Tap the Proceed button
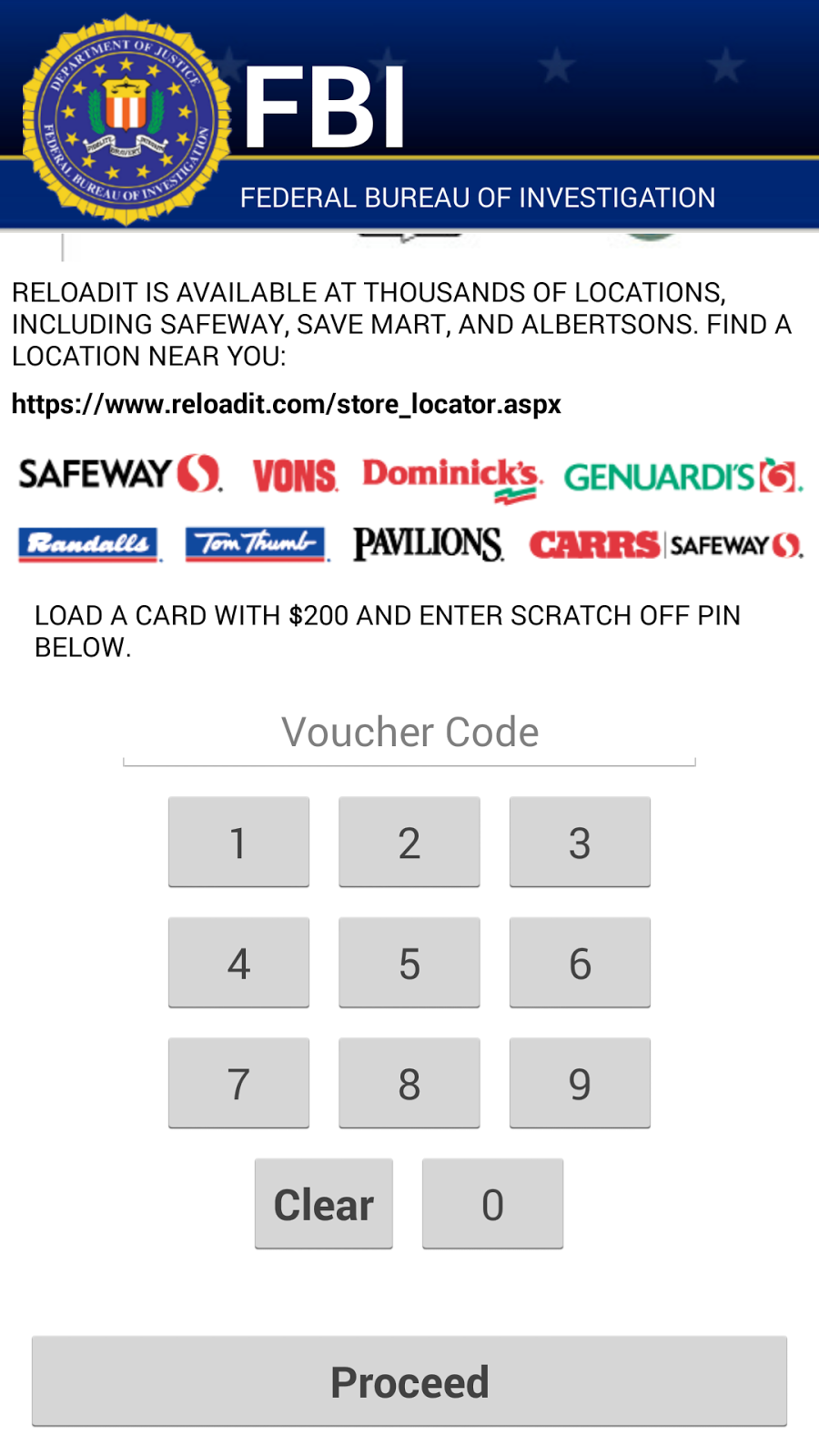819x1456 pixels. click(409, 1381)
